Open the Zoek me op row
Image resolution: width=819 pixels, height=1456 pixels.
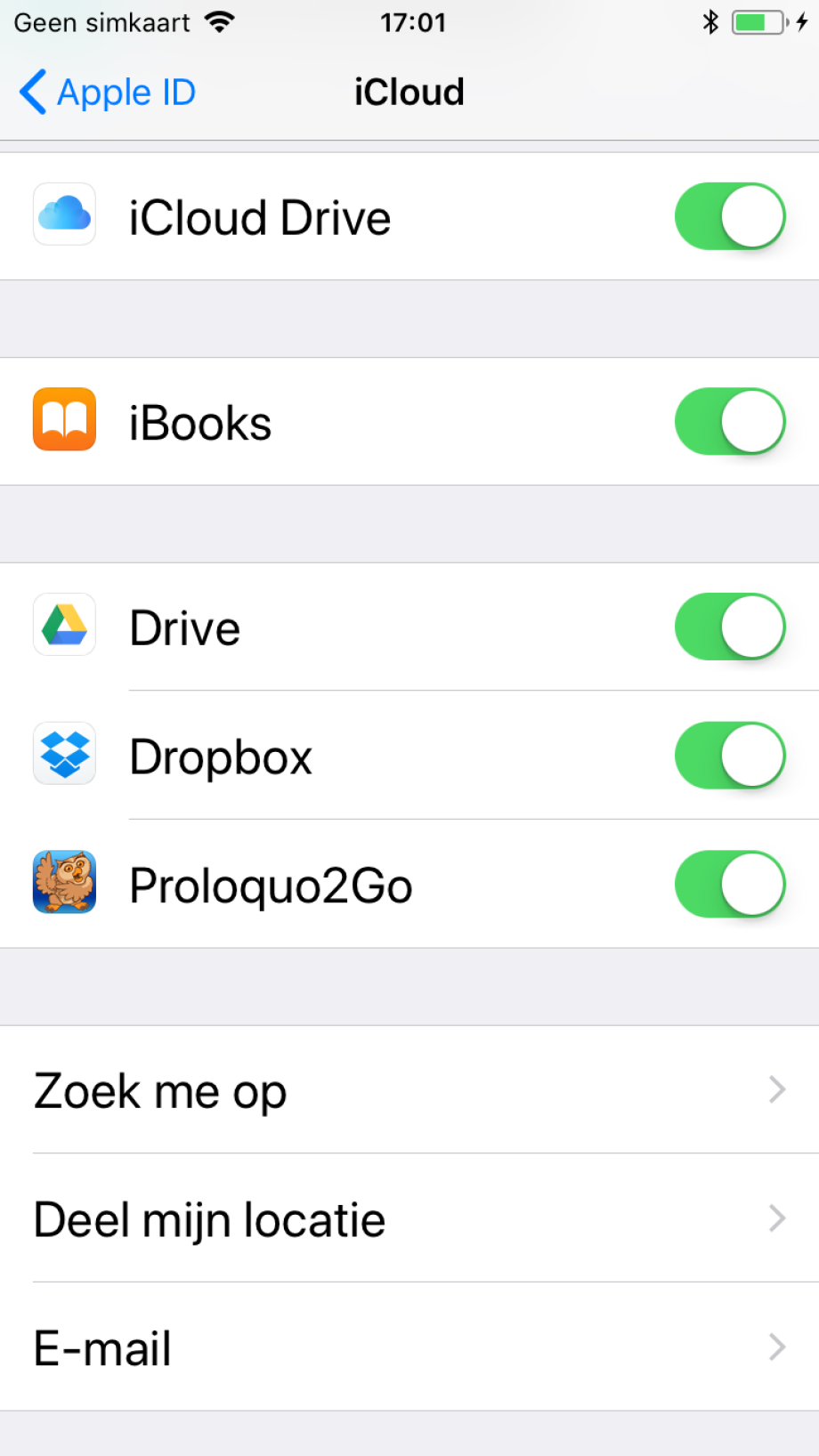(x=409, y=1090)
